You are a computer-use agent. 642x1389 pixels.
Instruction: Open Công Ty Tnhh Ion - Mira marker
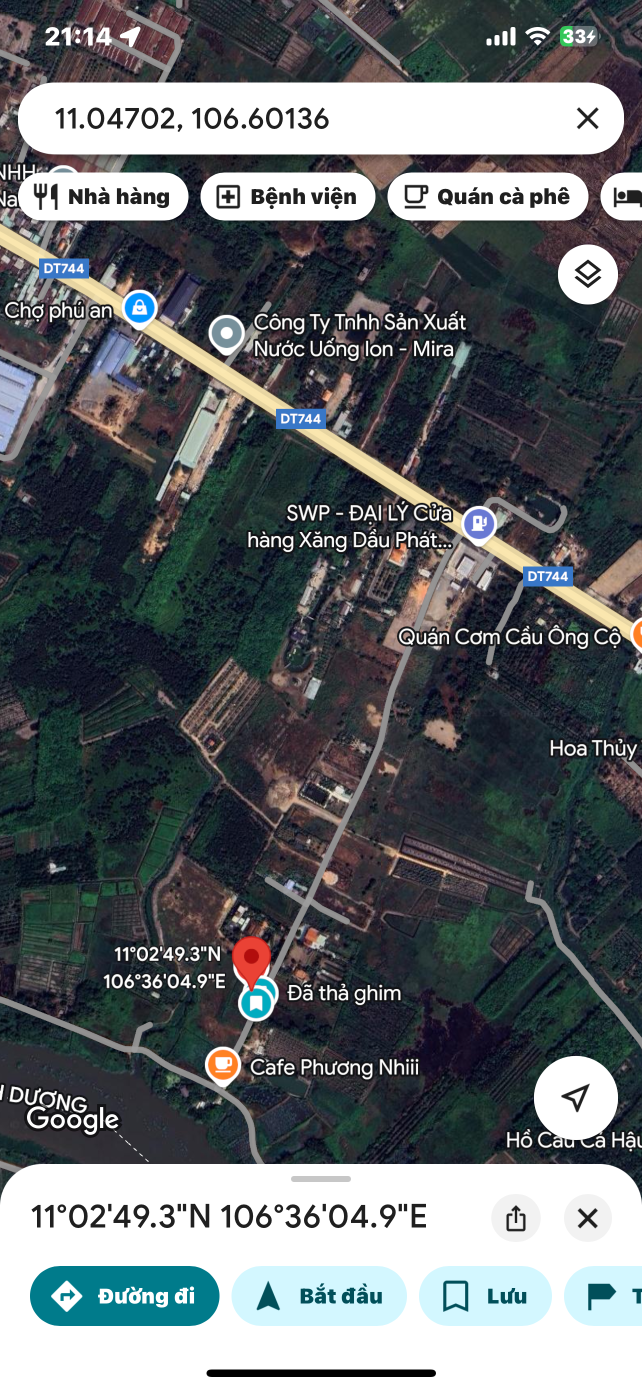[228, 333]
